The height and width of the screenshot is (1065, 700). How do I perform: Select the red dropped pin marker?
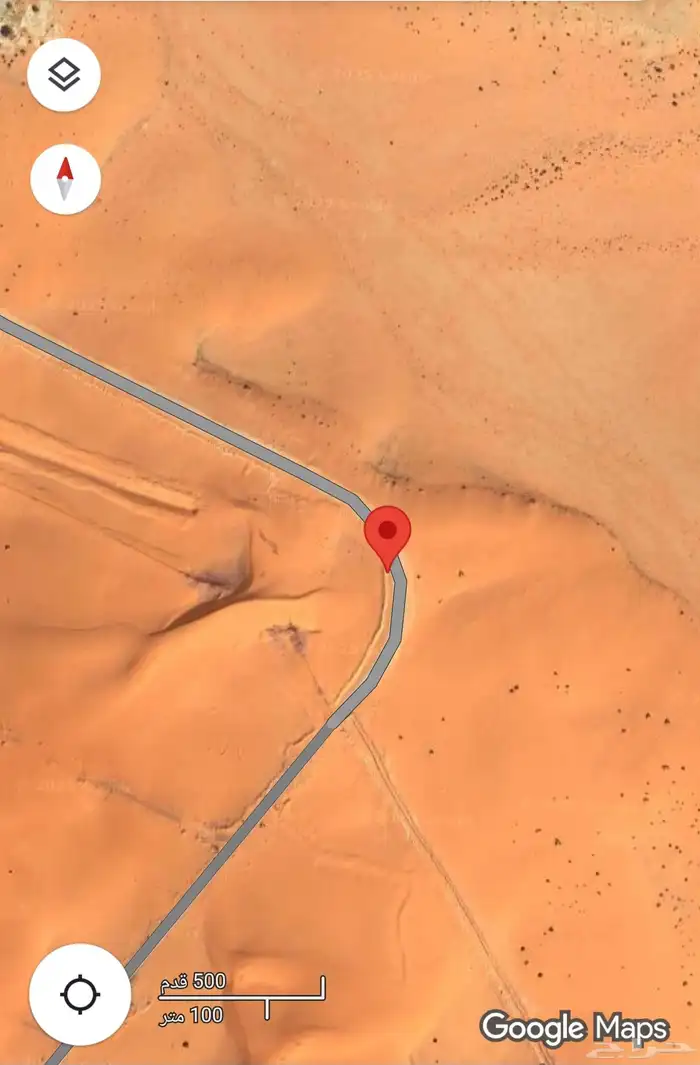point(388,532)
